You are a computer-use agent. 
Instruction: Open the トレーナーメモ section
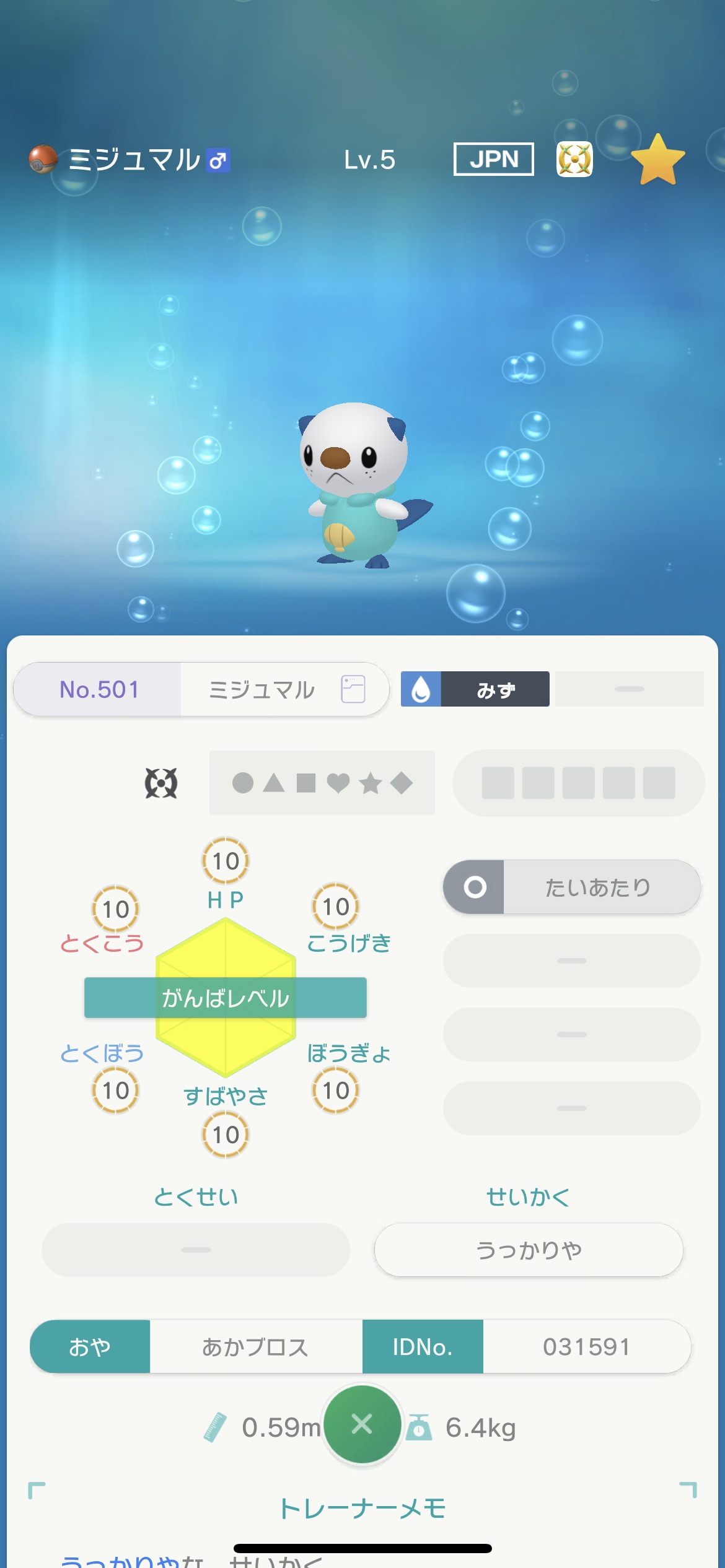pos(362,1509)
